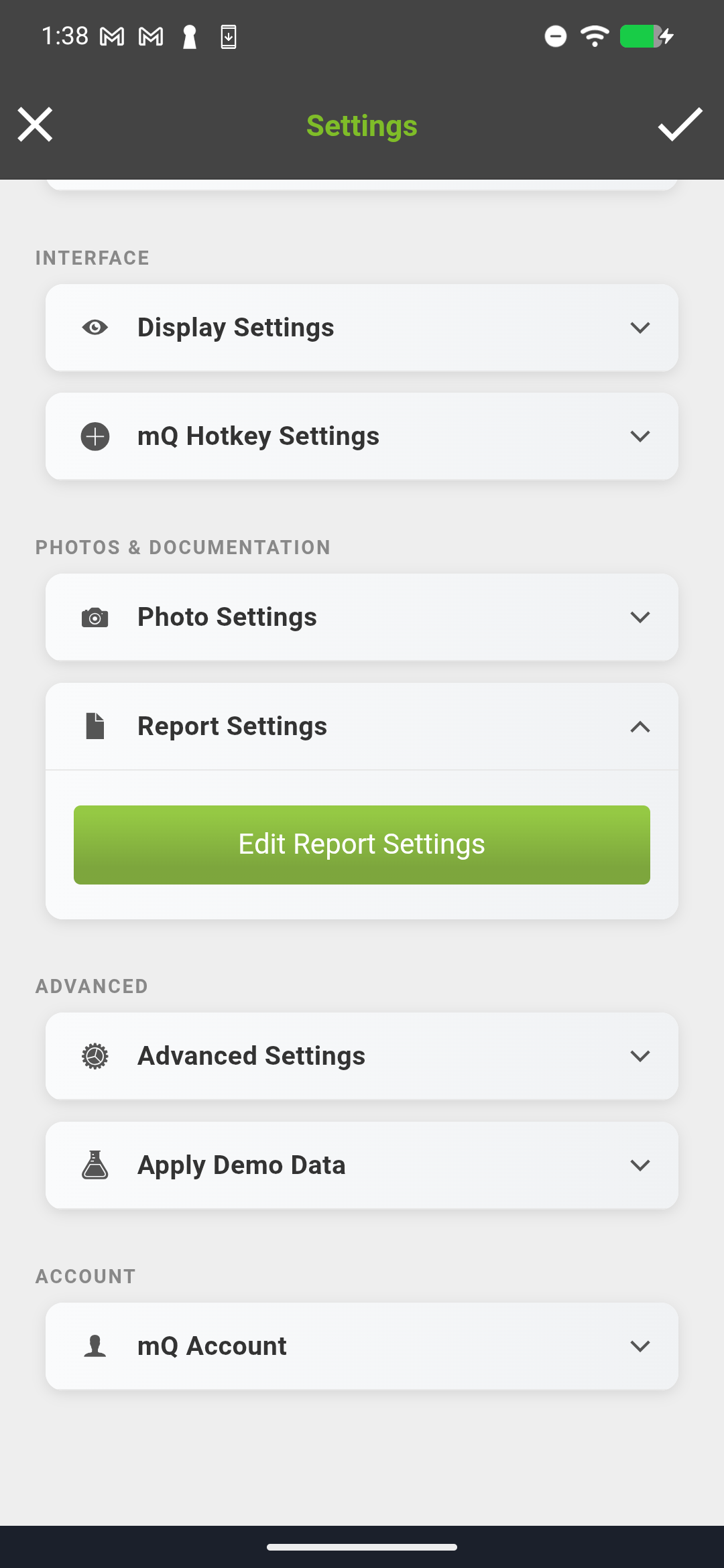This screenshot has height=1568, width=724.
Task: Tap the Edit Report Settings button
Action: [362, 844]
